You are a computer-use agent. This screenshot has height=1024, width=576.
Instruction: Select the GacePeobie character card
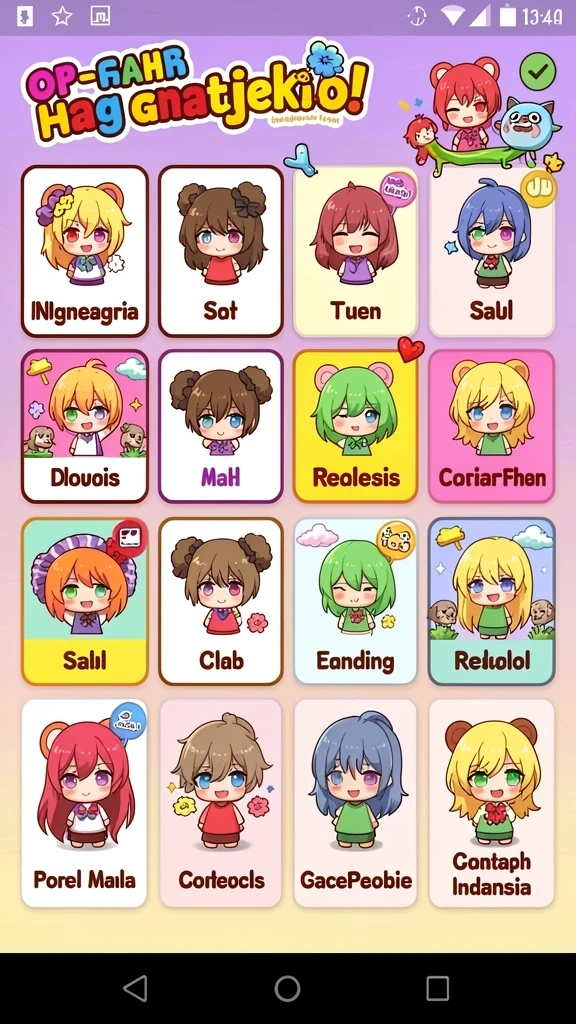(355, 803)
